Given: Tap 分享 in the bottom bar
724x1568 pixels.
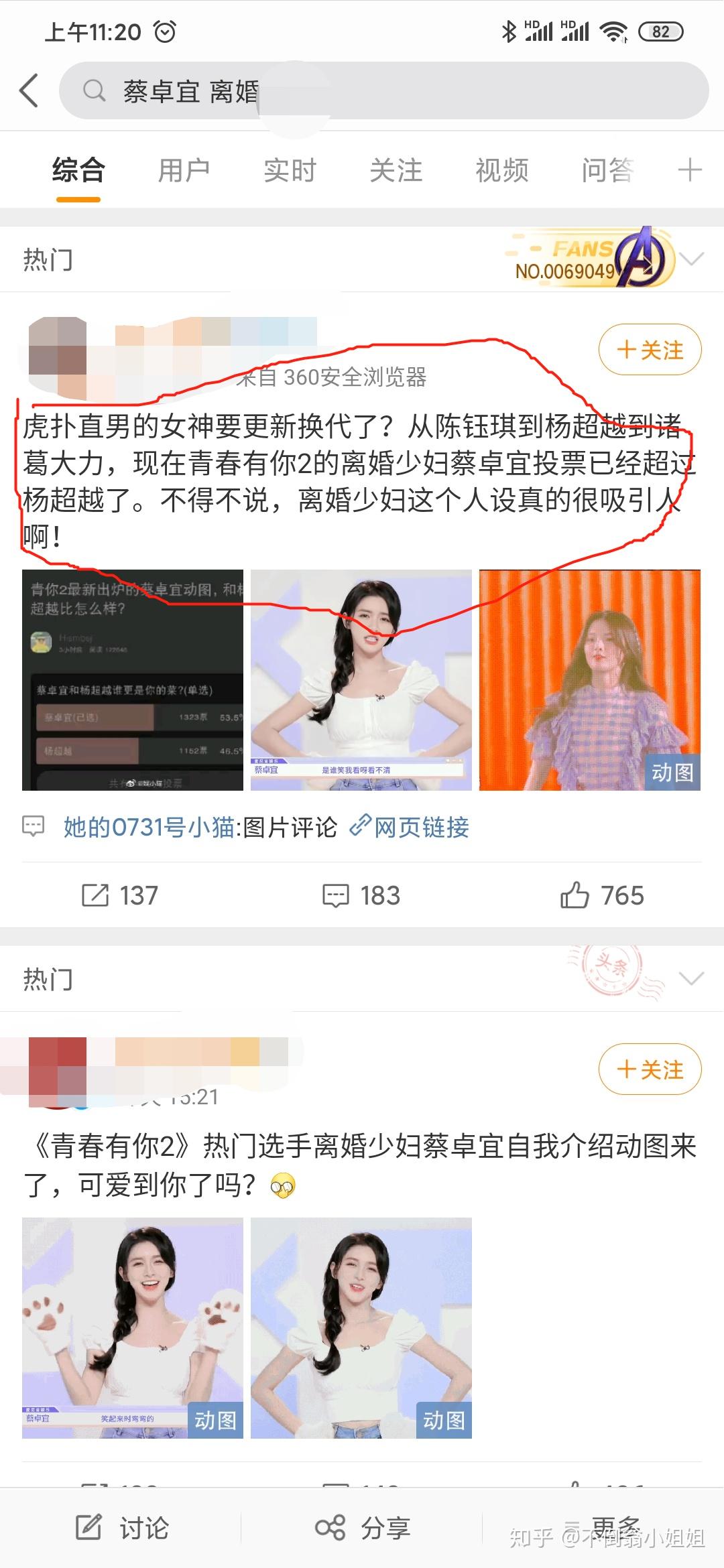Looking at the screenshot, I should [363, 1528].
